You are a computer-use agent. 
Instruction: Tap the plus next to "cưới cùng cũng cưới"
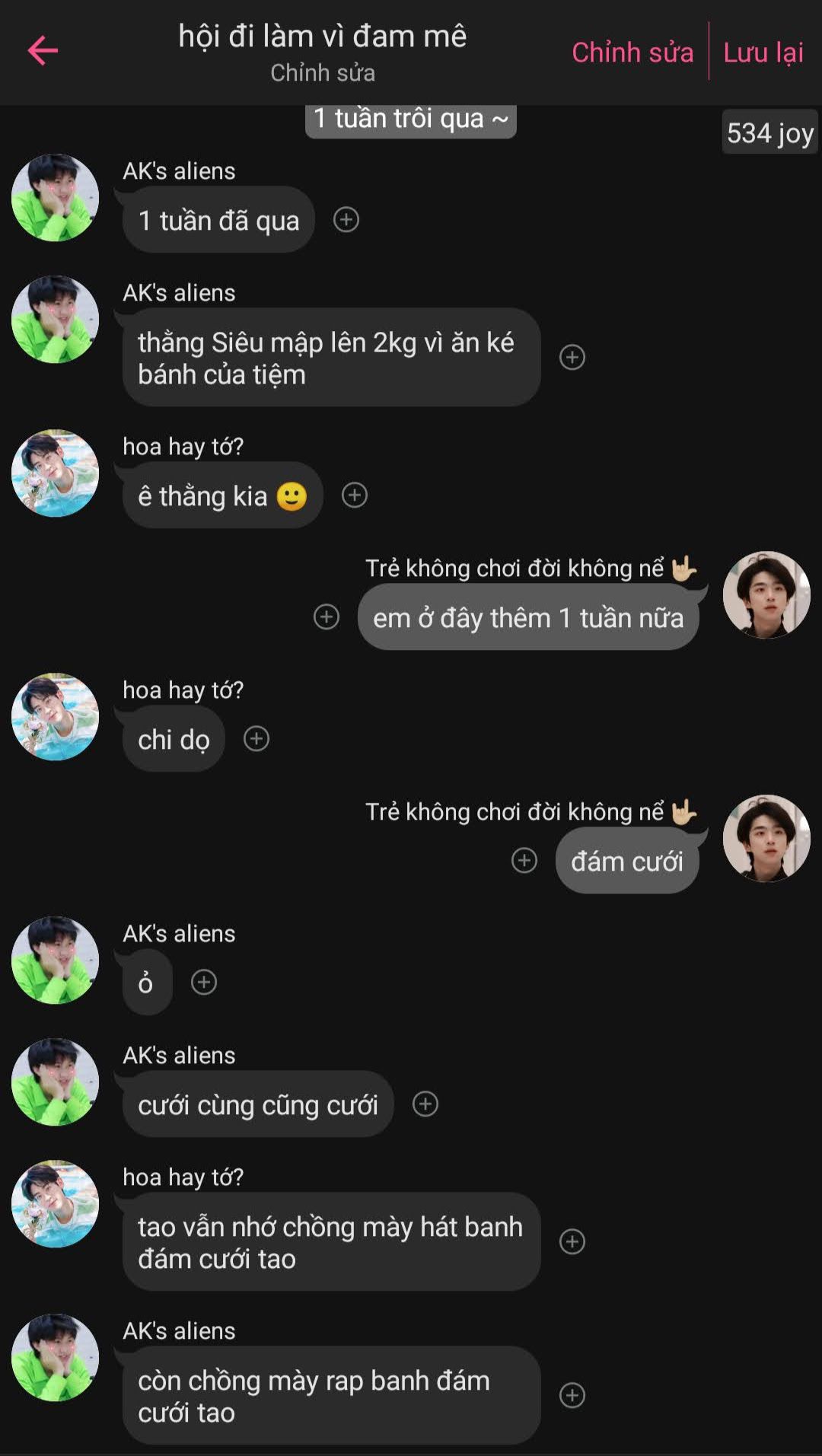click(x=425, y=1104)
